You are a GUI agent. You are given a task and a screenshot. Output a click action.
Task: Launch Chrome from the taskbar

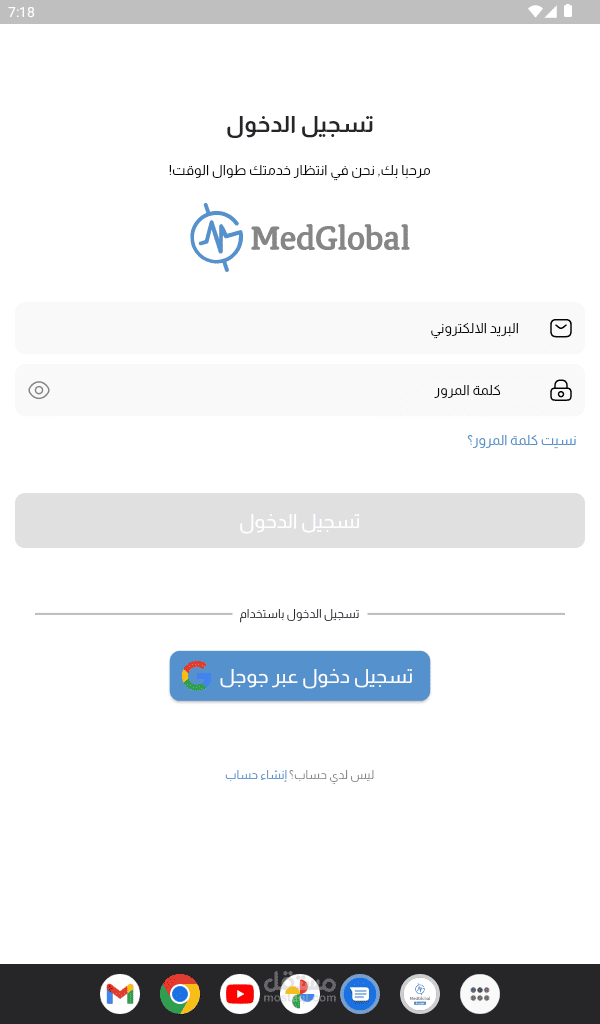[180, 994]
